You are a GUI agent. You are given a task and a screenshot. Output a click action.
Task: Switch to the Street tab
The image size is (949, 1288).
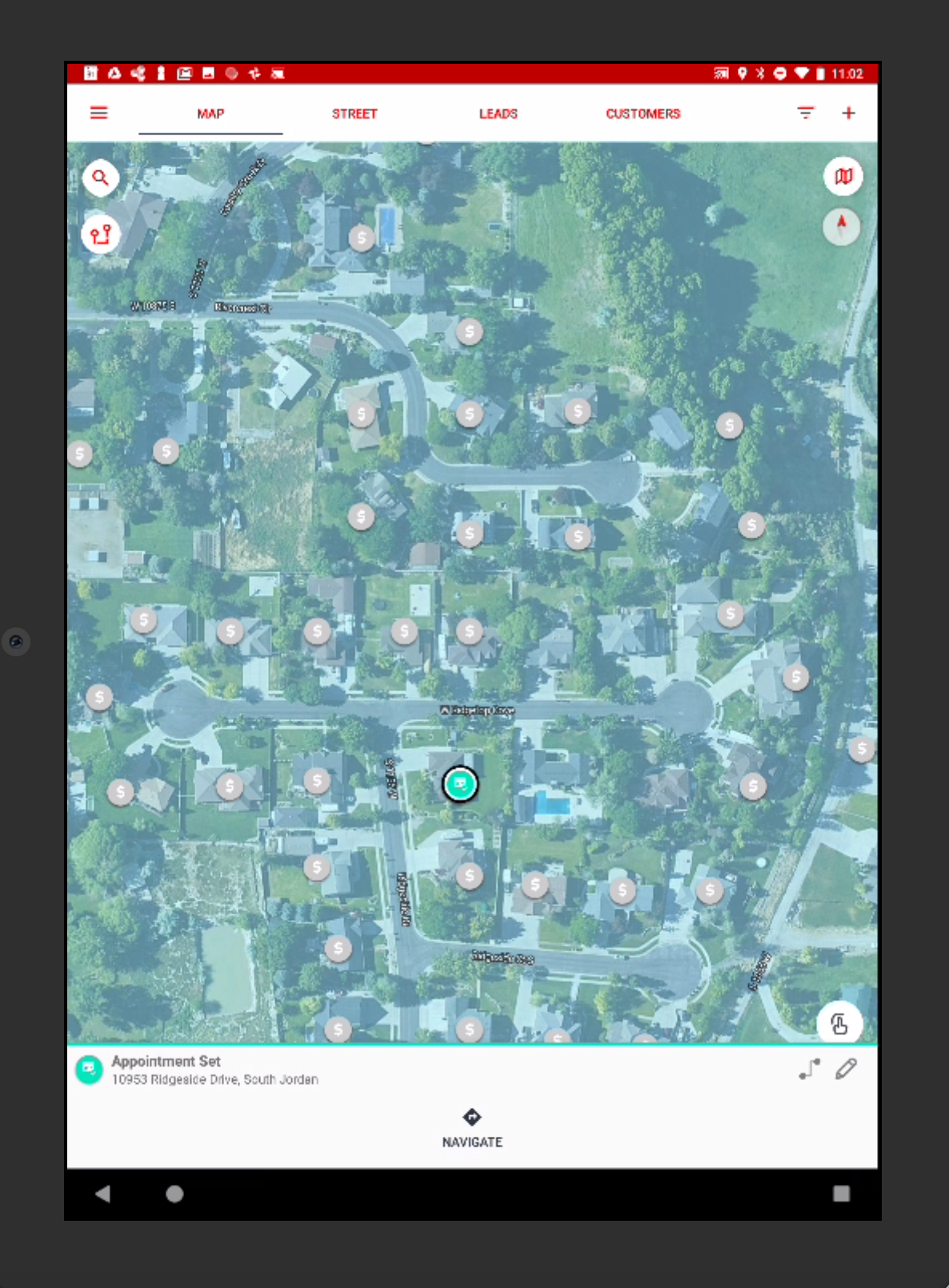point(354,114)
